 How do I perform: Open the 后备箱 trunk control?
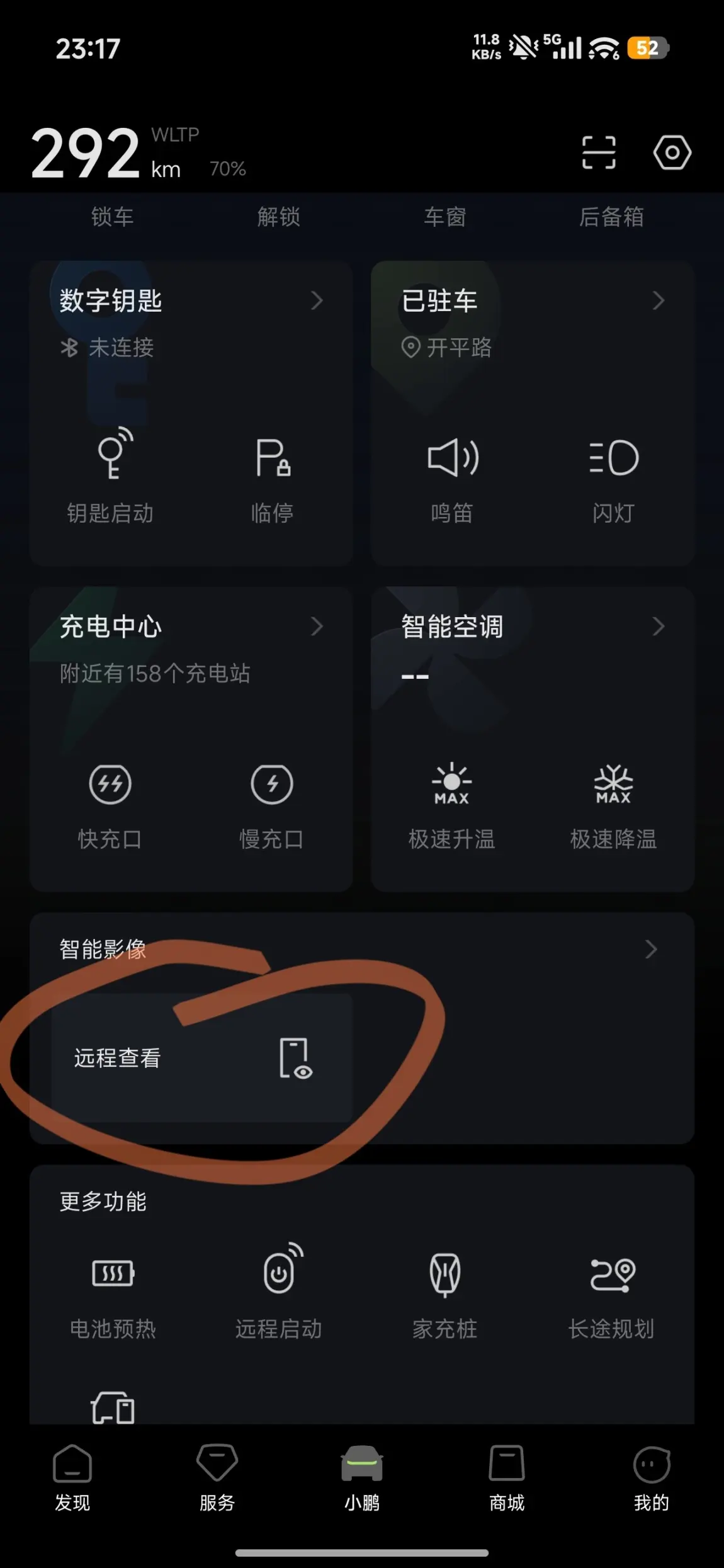pos(611,217)
